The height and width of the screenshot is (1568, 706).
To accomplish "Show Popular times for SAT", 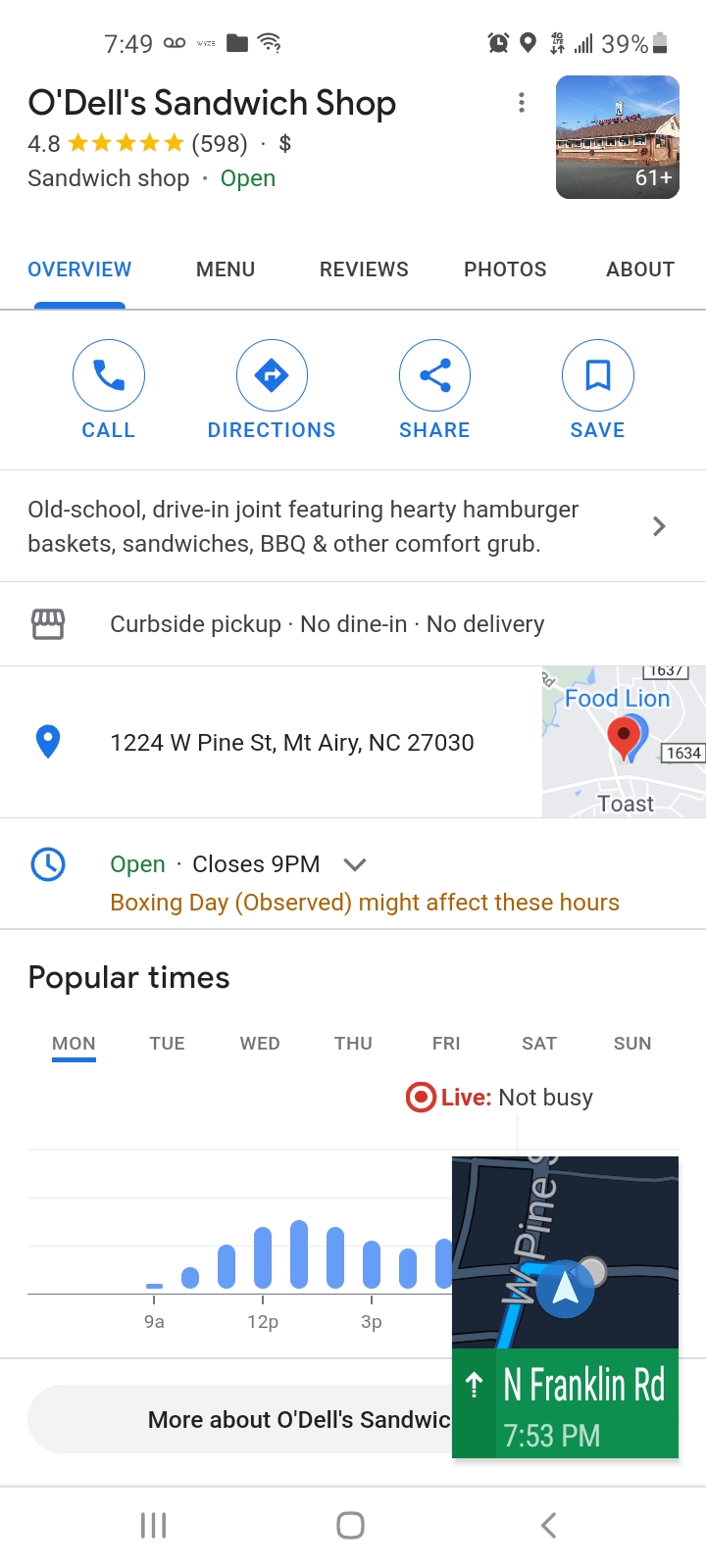I will pyautogui.click(x=539, y=1044).
